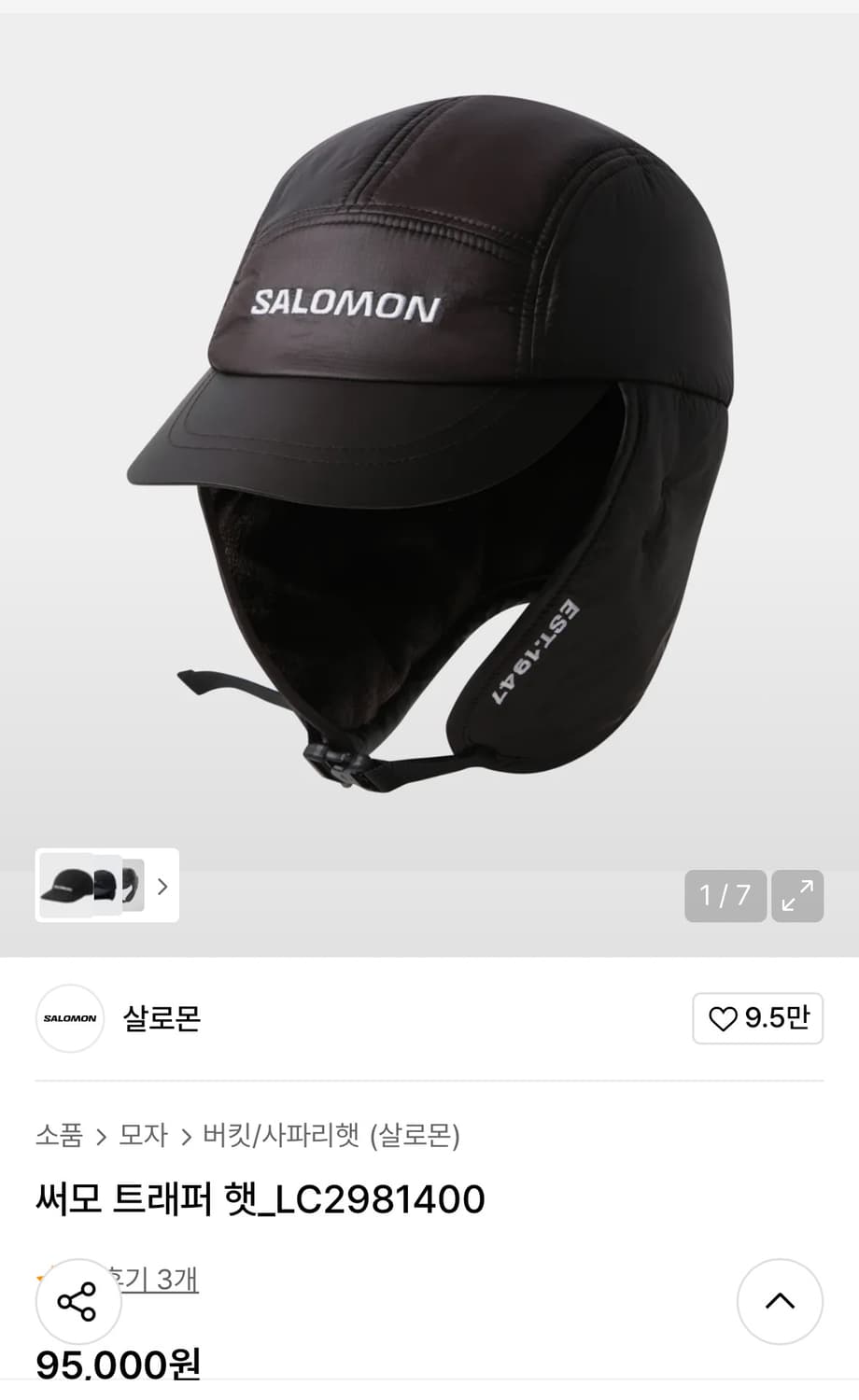The image size is (859, 1400).
Task: Click the scroll-to-top arrow button
Action: coord(780,1301)
